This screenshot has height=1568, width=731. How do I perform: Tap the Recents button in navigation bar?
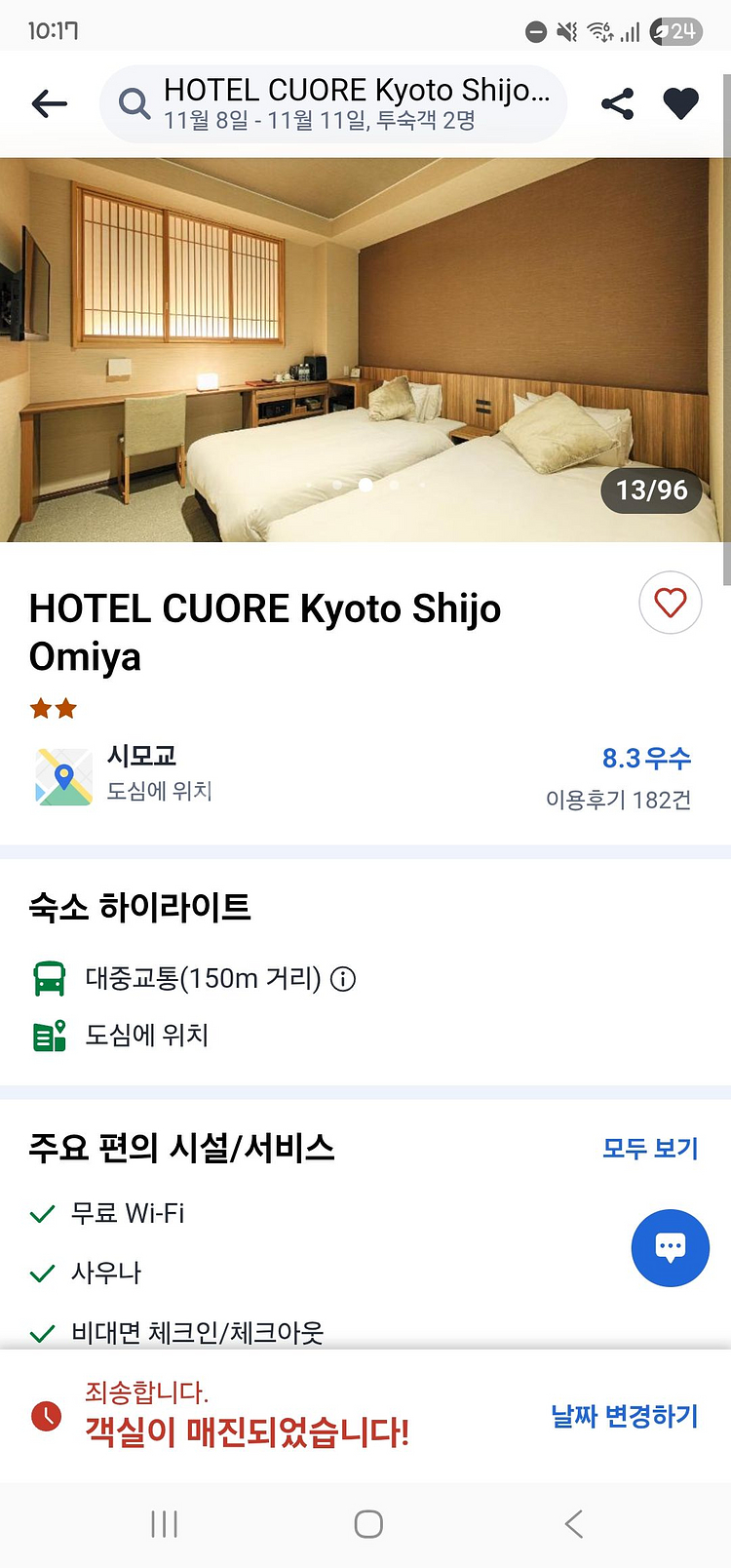tap(164, 1522)
